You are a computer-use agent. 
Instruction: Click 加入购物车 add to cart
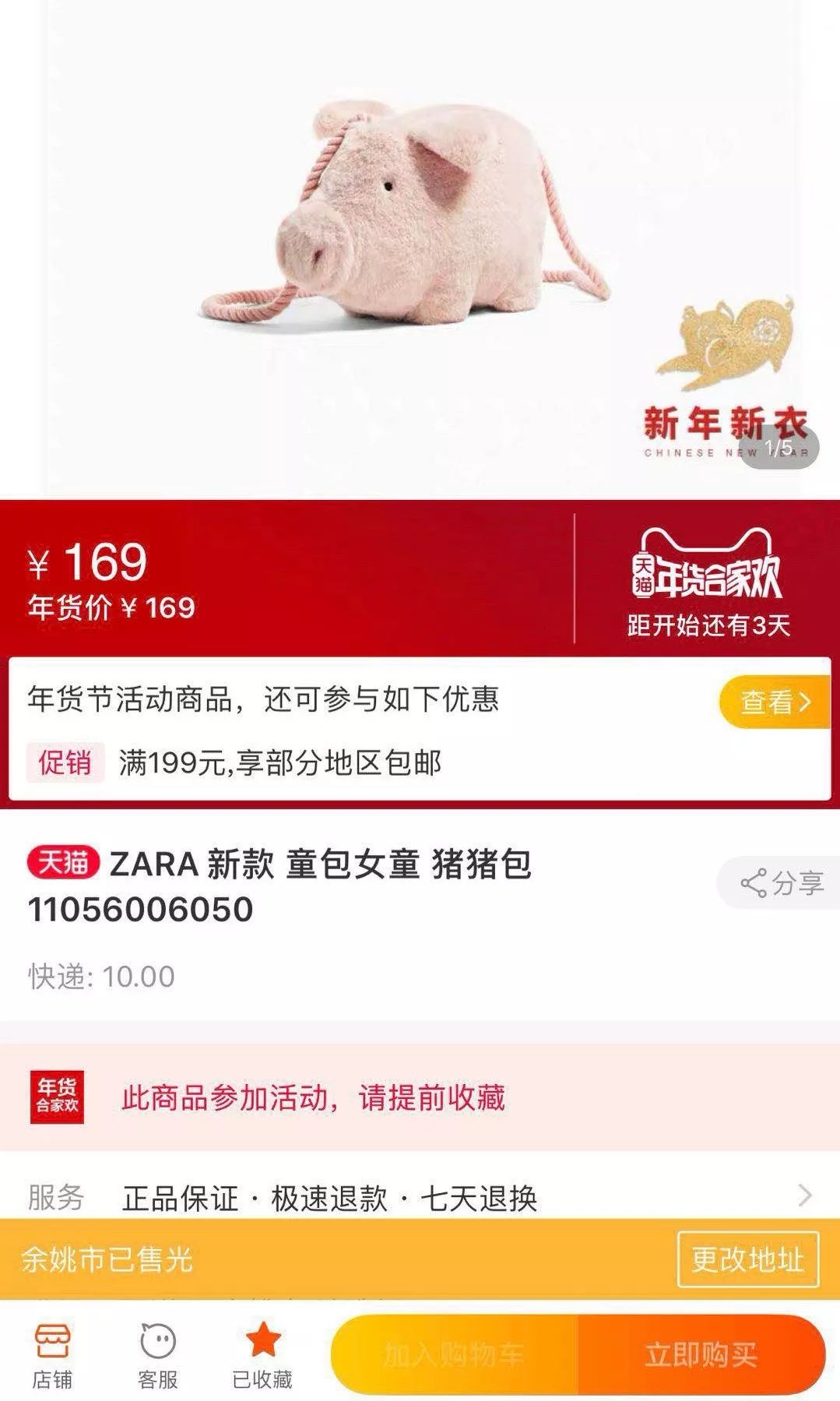point(457,1355)
